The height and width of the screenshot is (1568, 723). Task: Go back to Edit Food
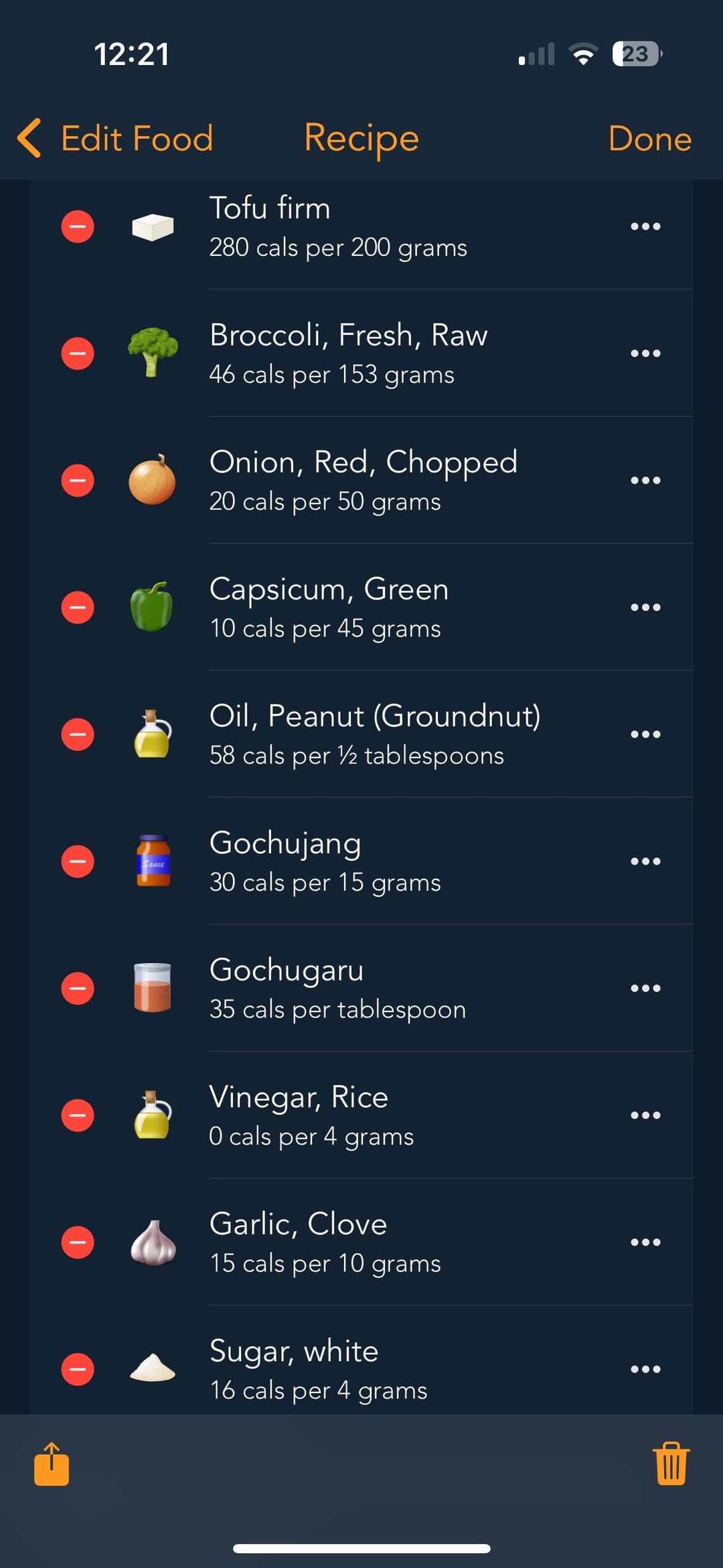click(x=115, y=139)
